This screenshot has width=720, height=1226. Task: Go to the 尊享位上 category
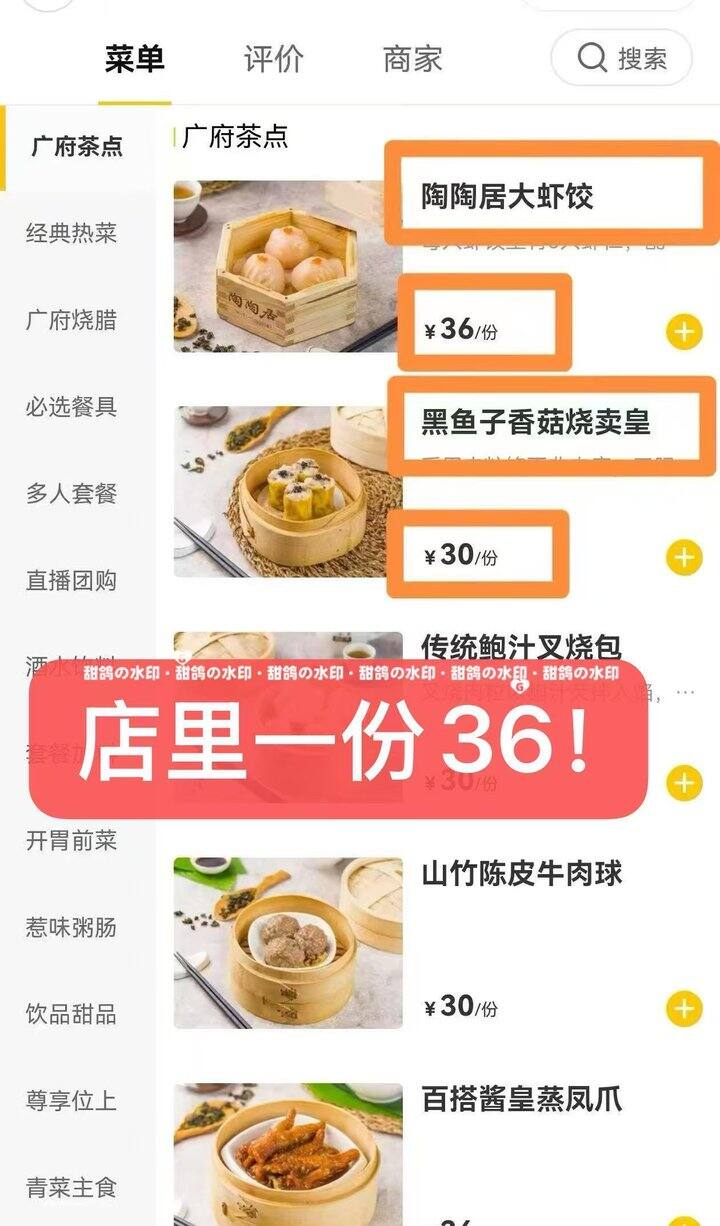pyautogui.click(x=72, y=1102)
